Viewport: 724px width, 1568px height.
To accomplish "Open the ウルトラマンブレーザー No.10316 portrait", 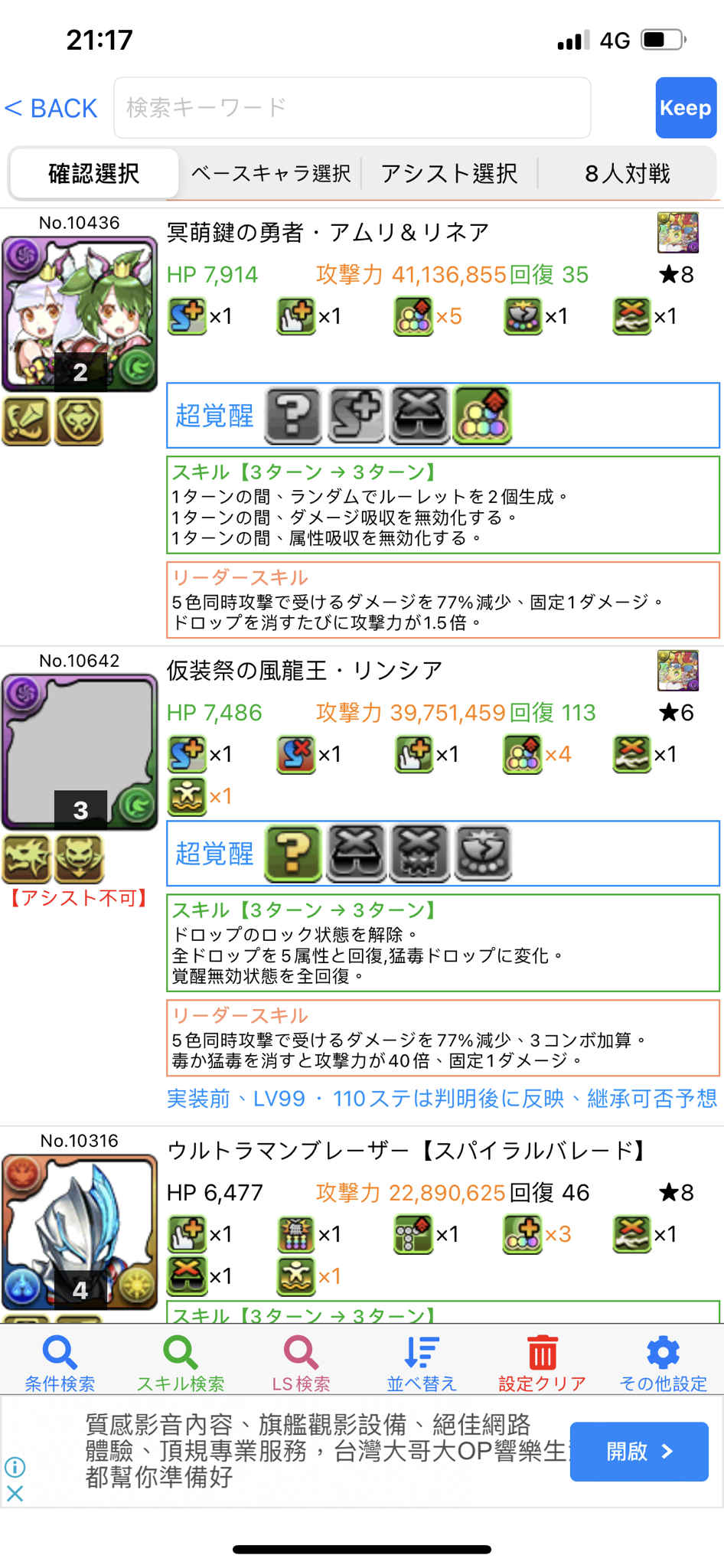I will click(80, 1232).
